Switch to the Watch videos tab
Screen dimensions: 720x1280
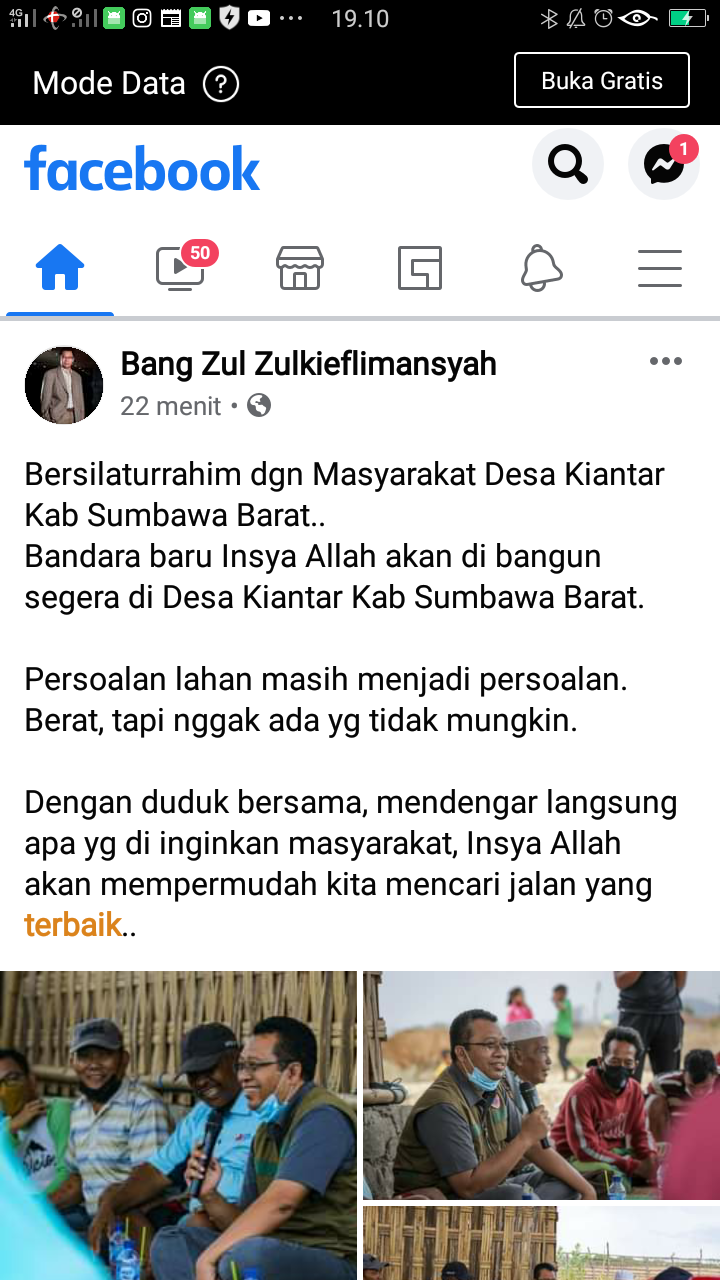(181, 268)
